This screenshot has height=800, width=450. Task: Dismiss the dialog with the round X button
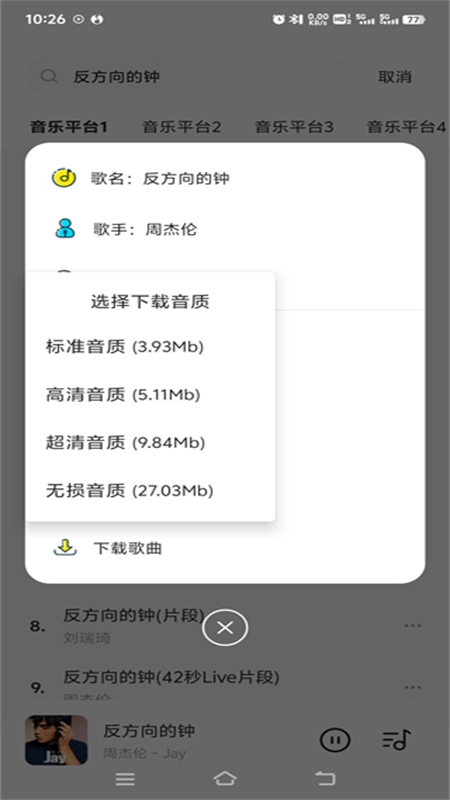tap(225, 628)
